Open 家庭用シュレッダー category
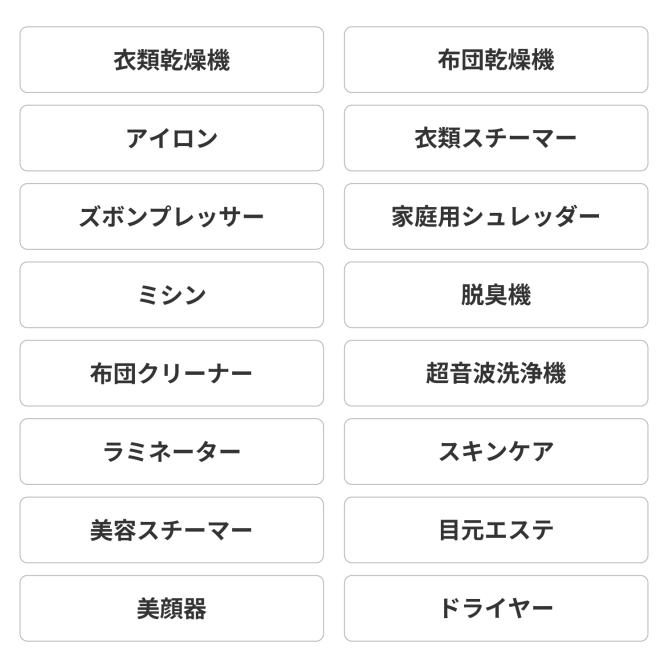Screen dimensions: 668x668 click(x=495, y=216)
